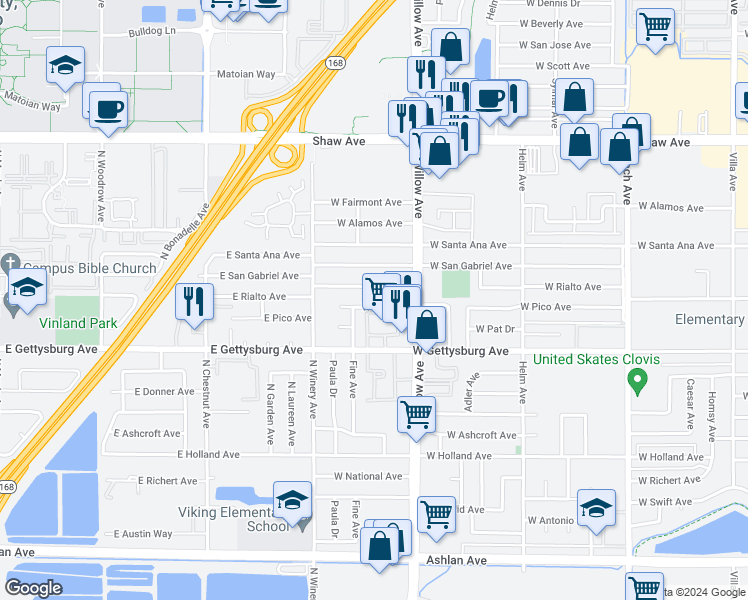748x600 pixels.
Task: Open the school marker by Campus Bible Church
Action: click(x=27, y=288)
